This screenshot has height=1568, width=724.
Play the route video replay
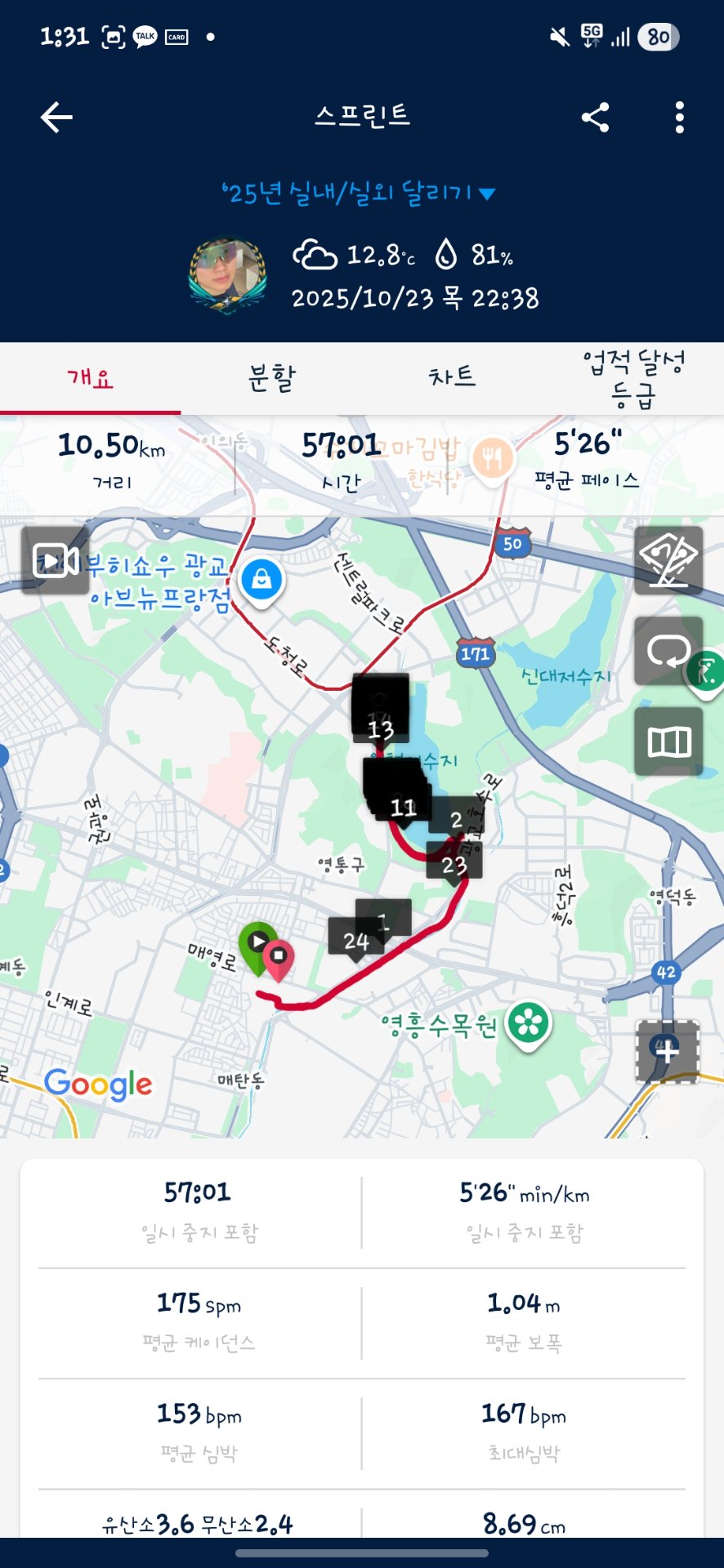(x=55, y=560)
